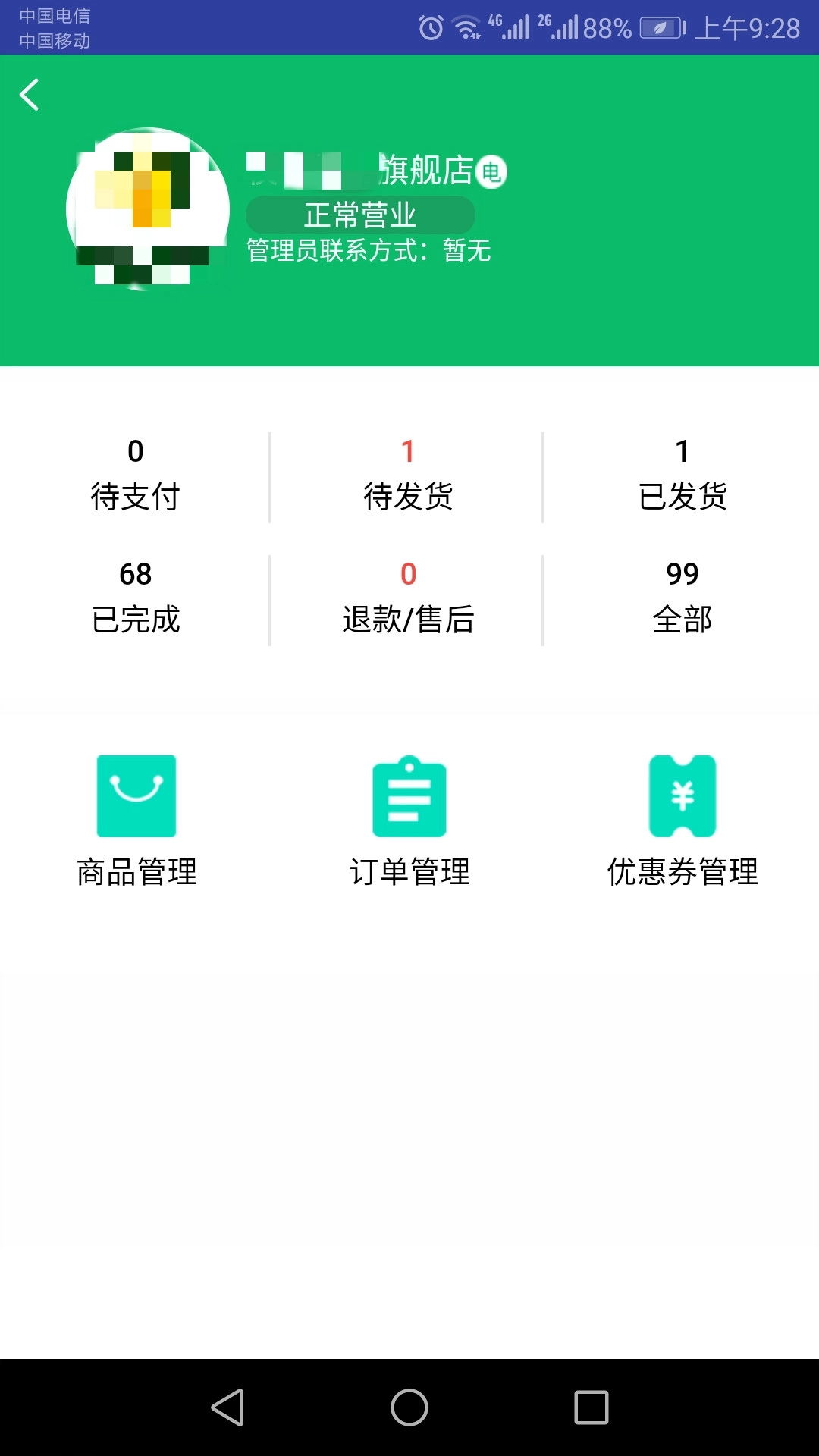Tap the shop avatar image
This screenshot has height=1456, width=819.
(x=149, y=210)
